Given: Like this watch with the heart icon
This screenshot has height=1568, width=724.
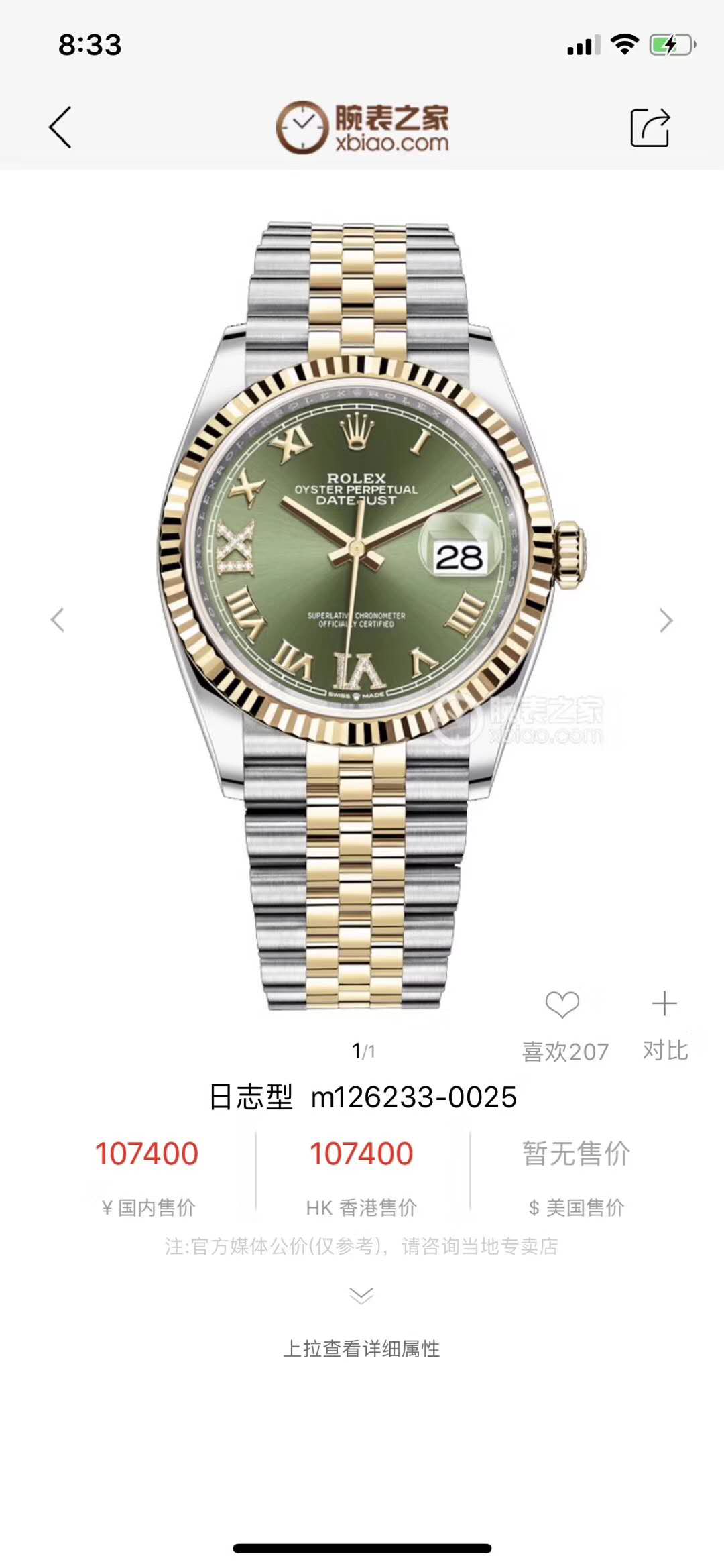Looking at the screenshot, I should 562,1005.
